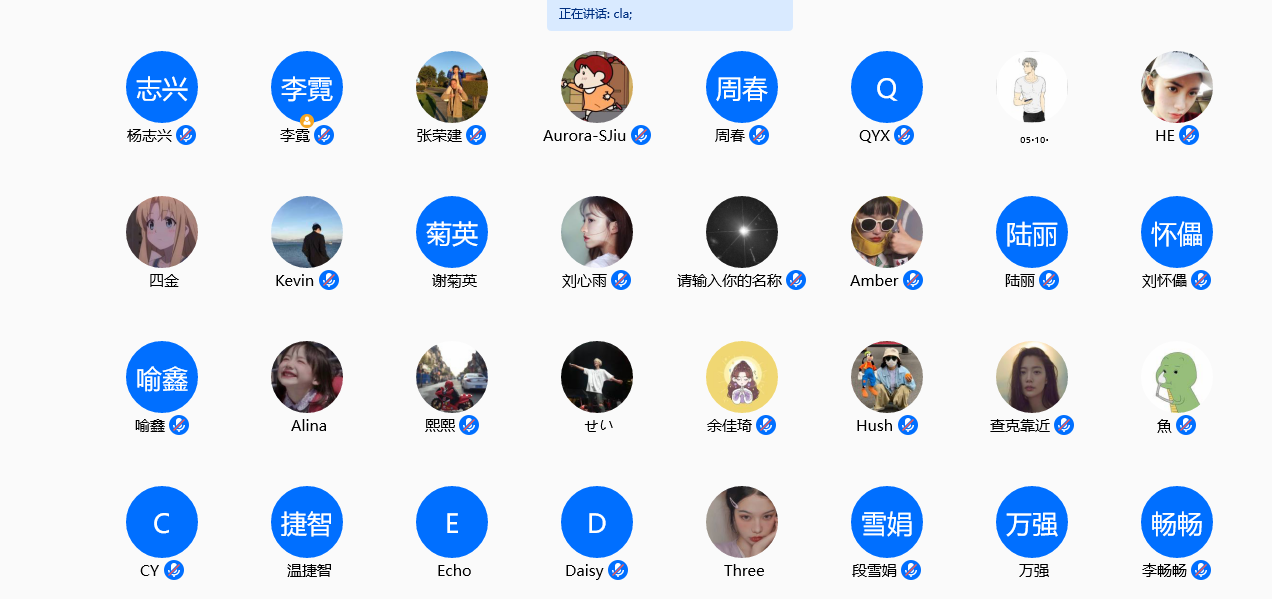The width and height of the screenshot is (1272, 599).
Task: Open Hush's participant tile
Action: point(887,377)
